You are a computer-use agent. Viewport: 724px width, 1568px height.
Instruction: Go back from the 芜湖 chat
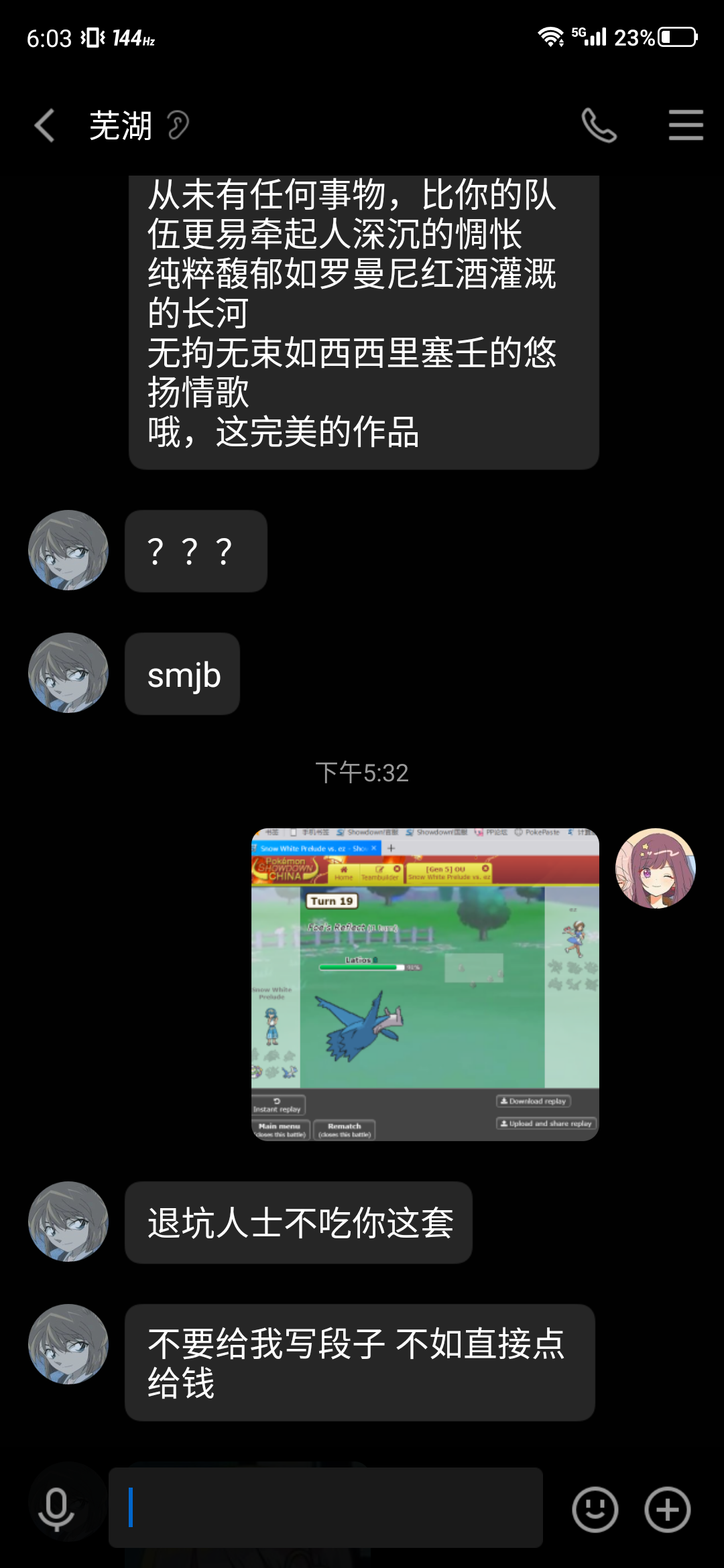point(44,125)
